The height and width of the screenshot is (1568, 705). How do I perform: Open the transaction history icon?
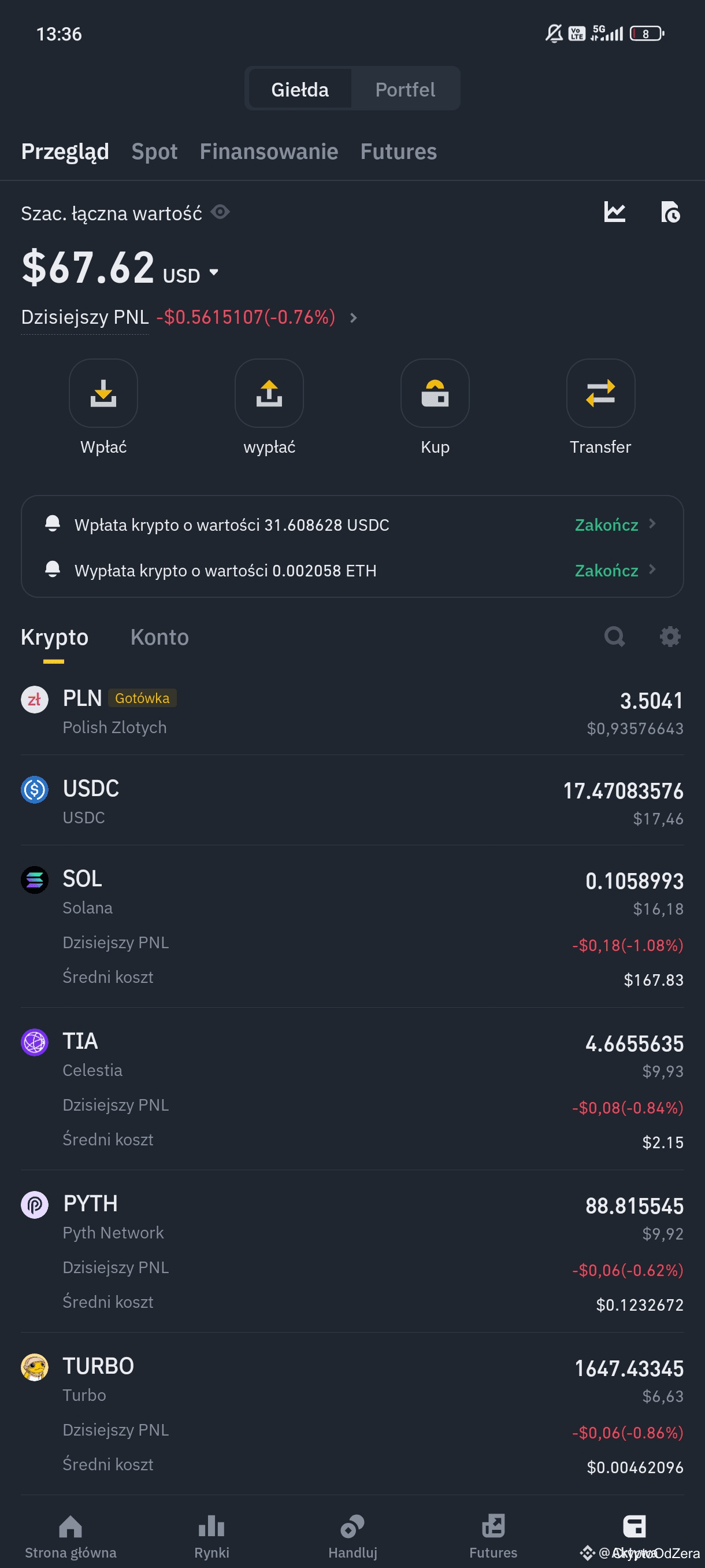(x=670, y=212)
